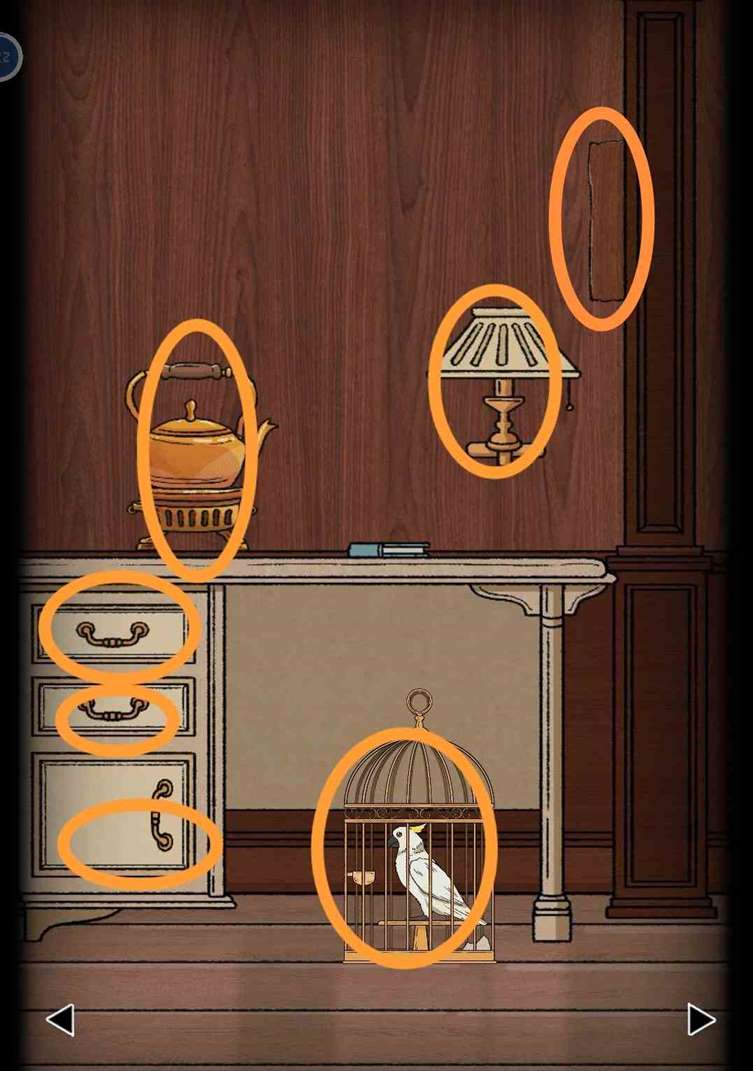Open the middle desk drawer
Screen dimensions: 753x1071
pos(114,709)
